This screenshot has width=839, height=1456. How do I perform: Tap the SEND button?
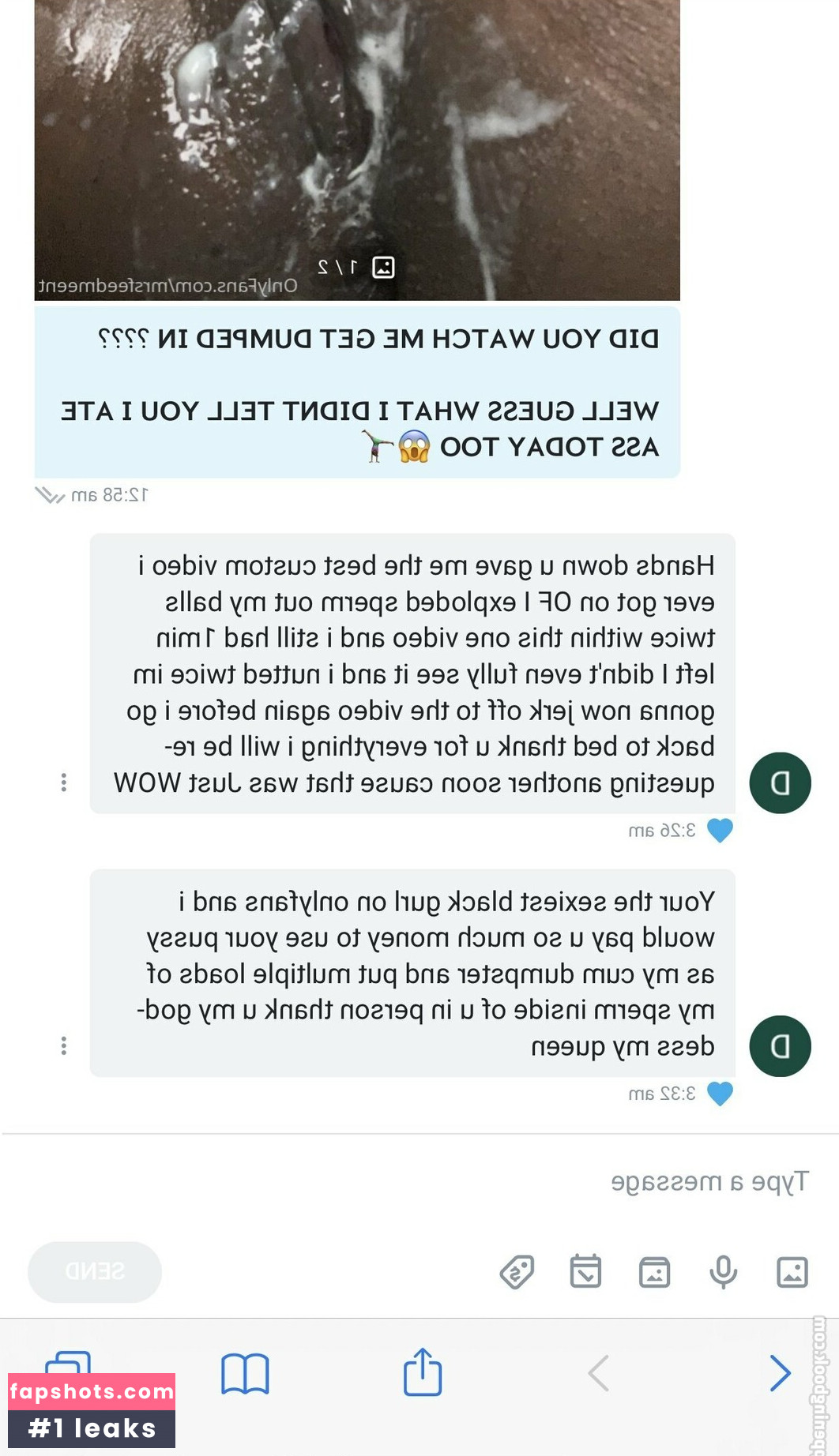click(x=95, y=1271)
